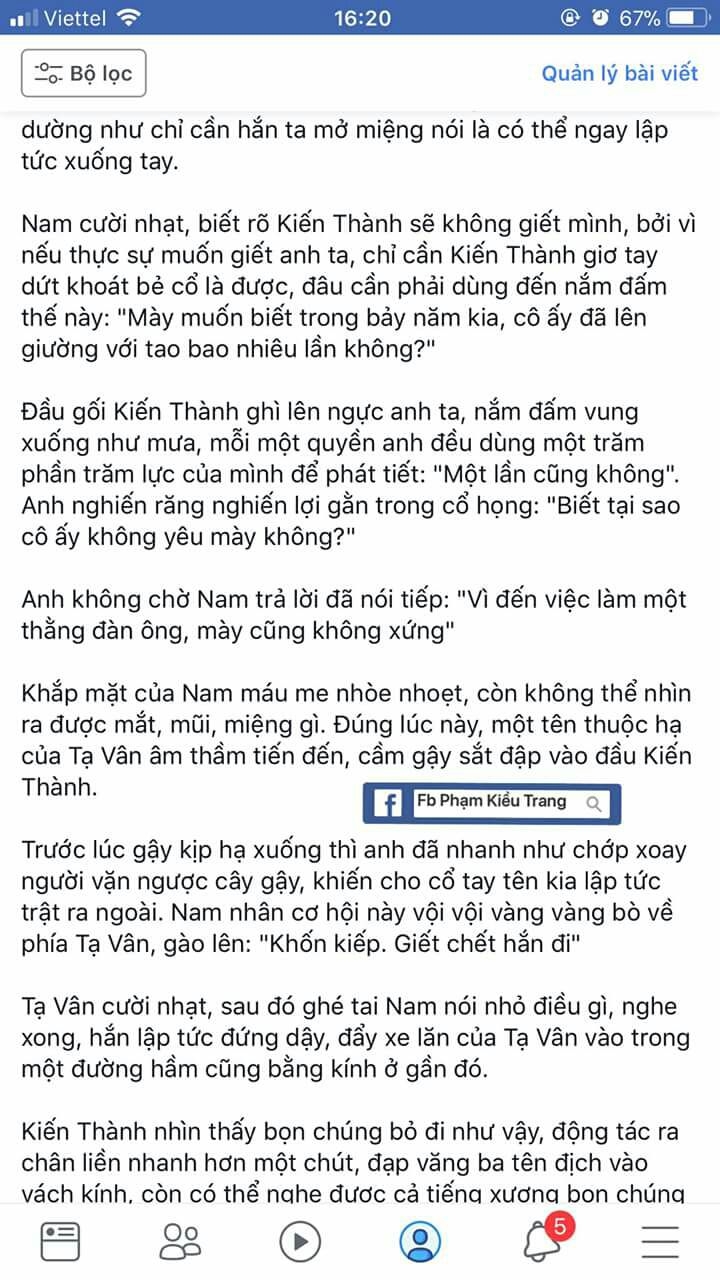Open the Bộ lọc filter button
The height and width of the screenshot is (1280, 720).
84,74
